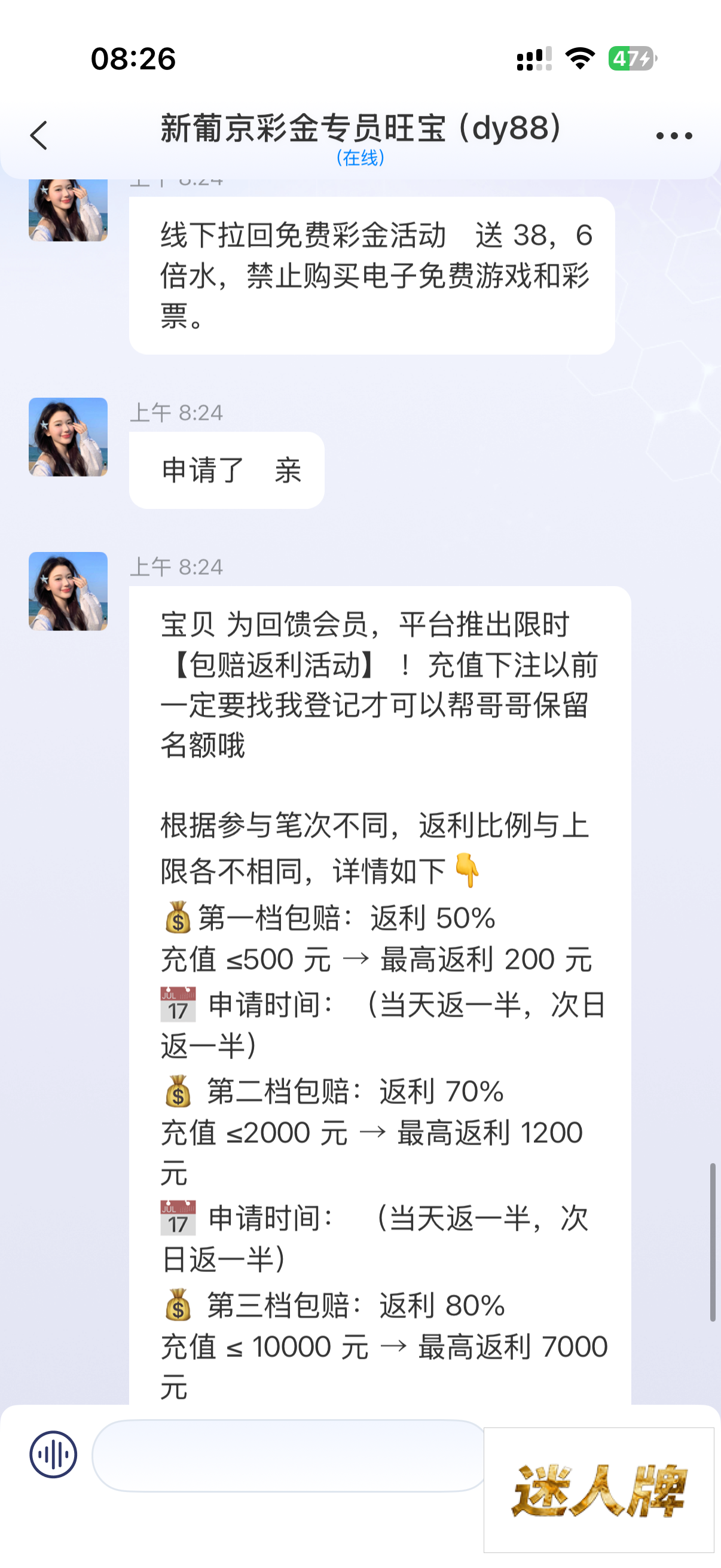
Task: Open the three-dot overflow menu
Action: [674, 136]
